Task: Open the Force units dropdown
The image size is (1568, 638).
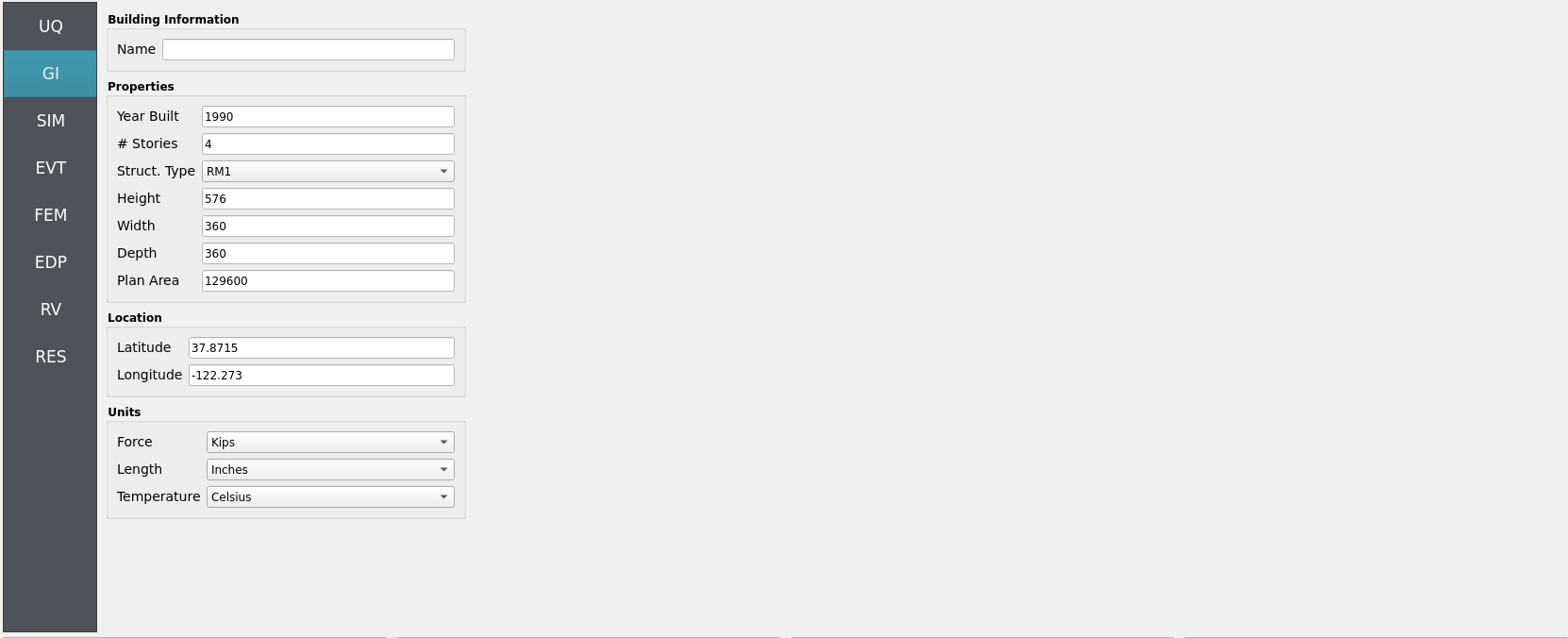Action: tap(329, 443)
